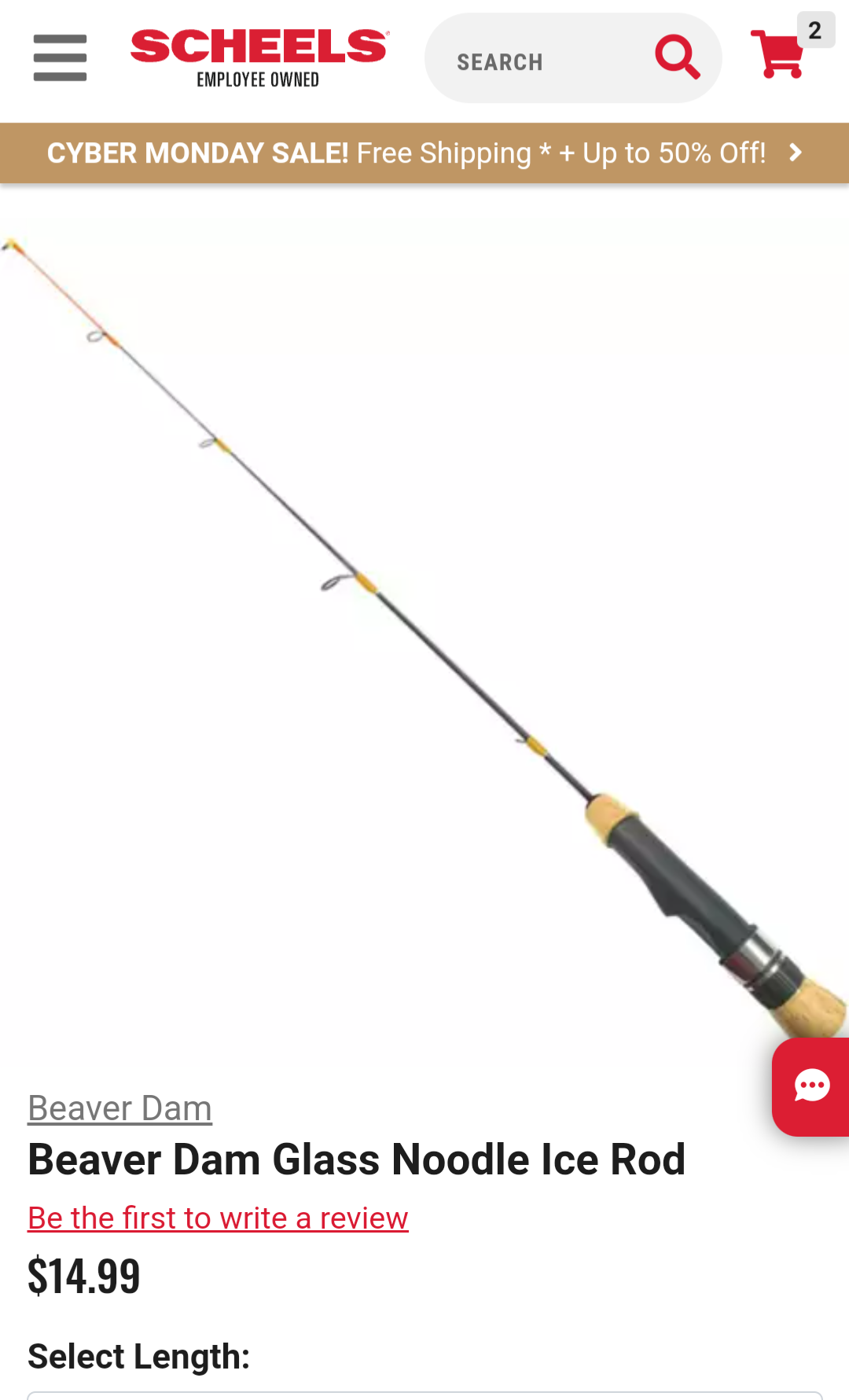Tap the red magnifier search icon

point(677,57)
